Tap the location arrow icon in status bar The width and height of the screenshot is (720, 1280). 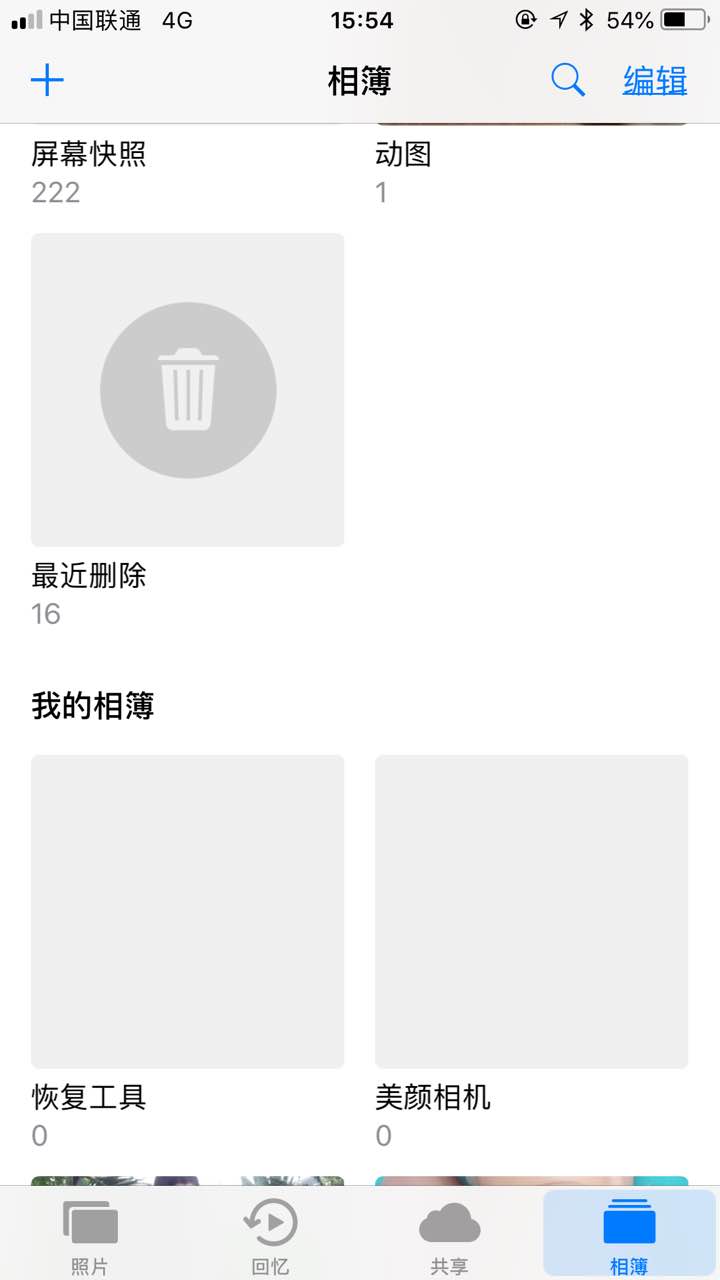point(559,19)
